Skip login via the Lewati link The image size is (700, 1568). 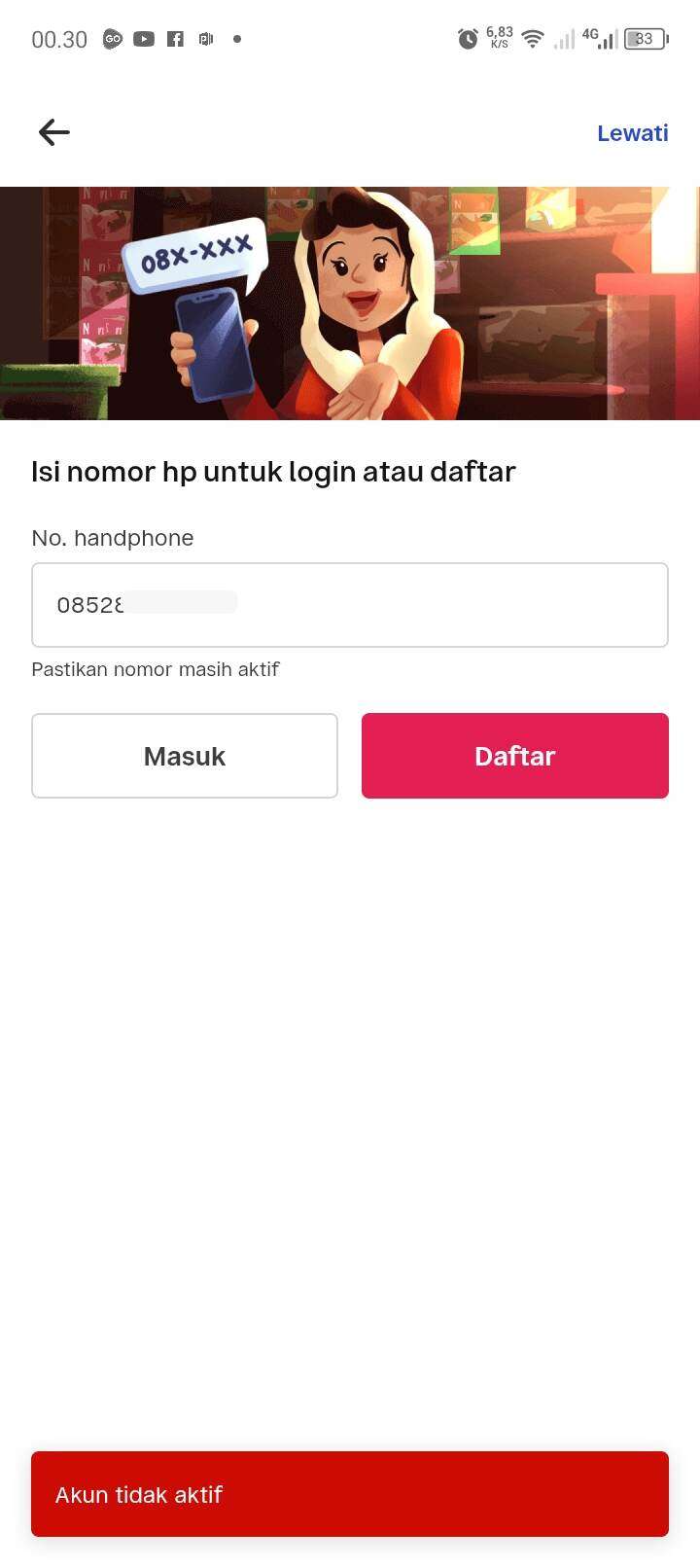tap(632, 133)
